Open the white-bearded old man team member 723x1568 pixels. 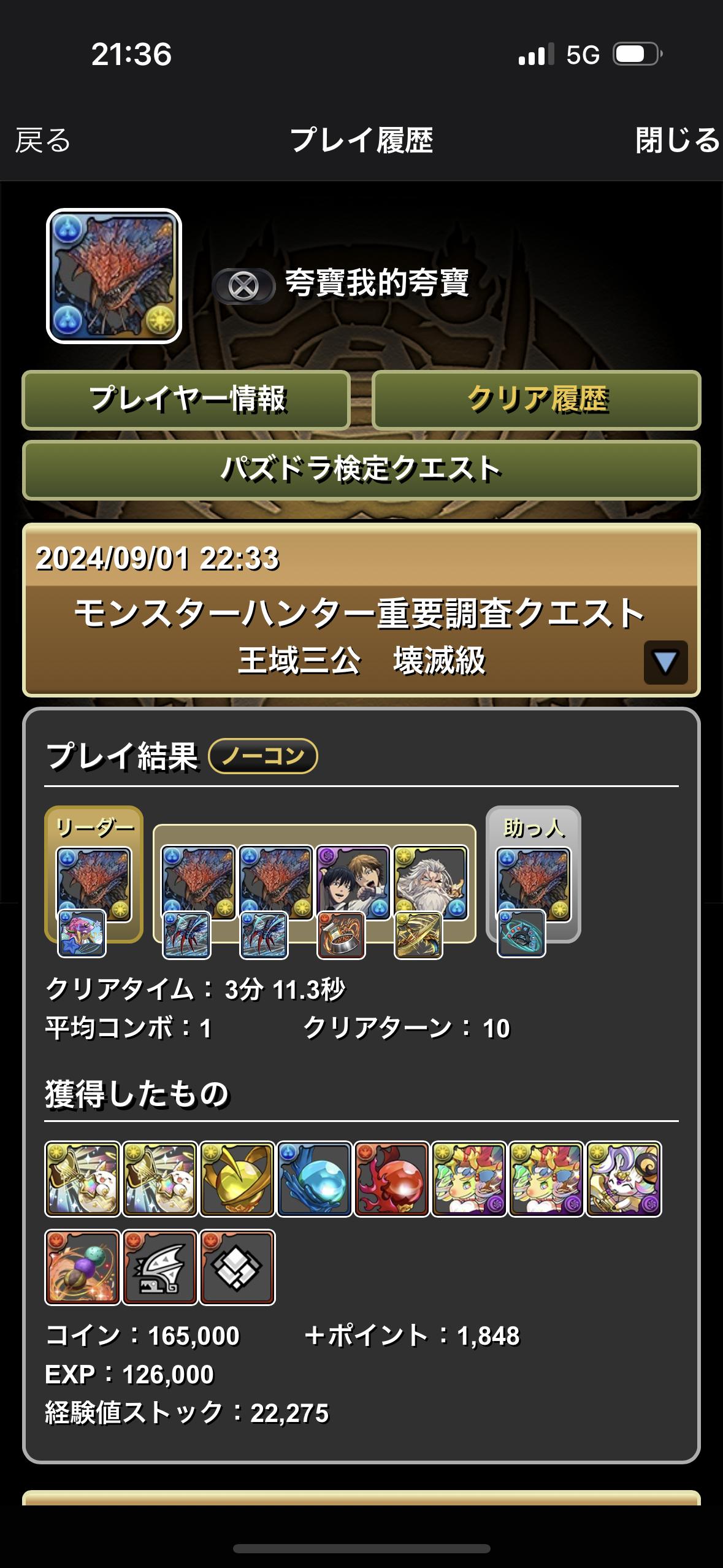click(430, 881)
